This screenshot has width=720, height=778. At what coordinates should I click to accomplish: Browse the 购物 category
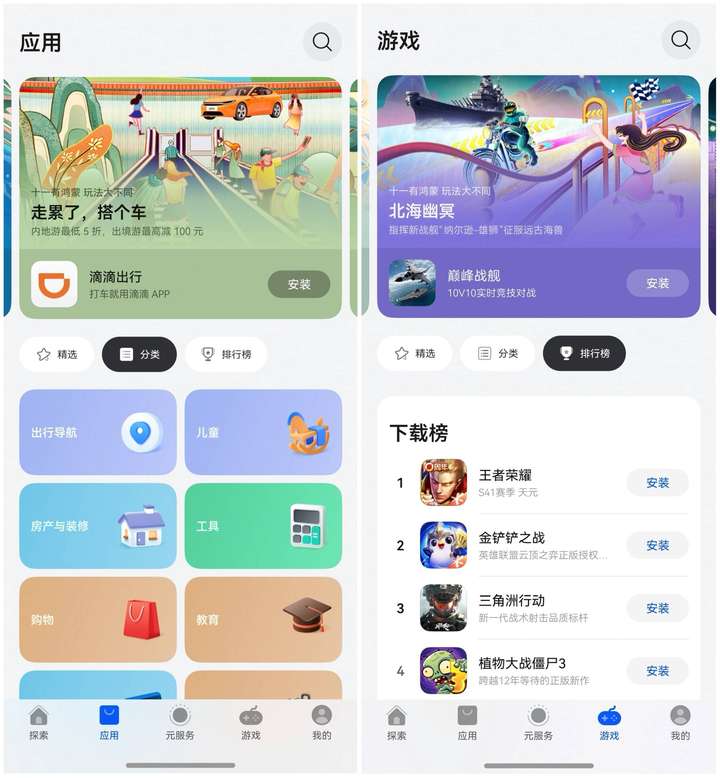(98, 620)
